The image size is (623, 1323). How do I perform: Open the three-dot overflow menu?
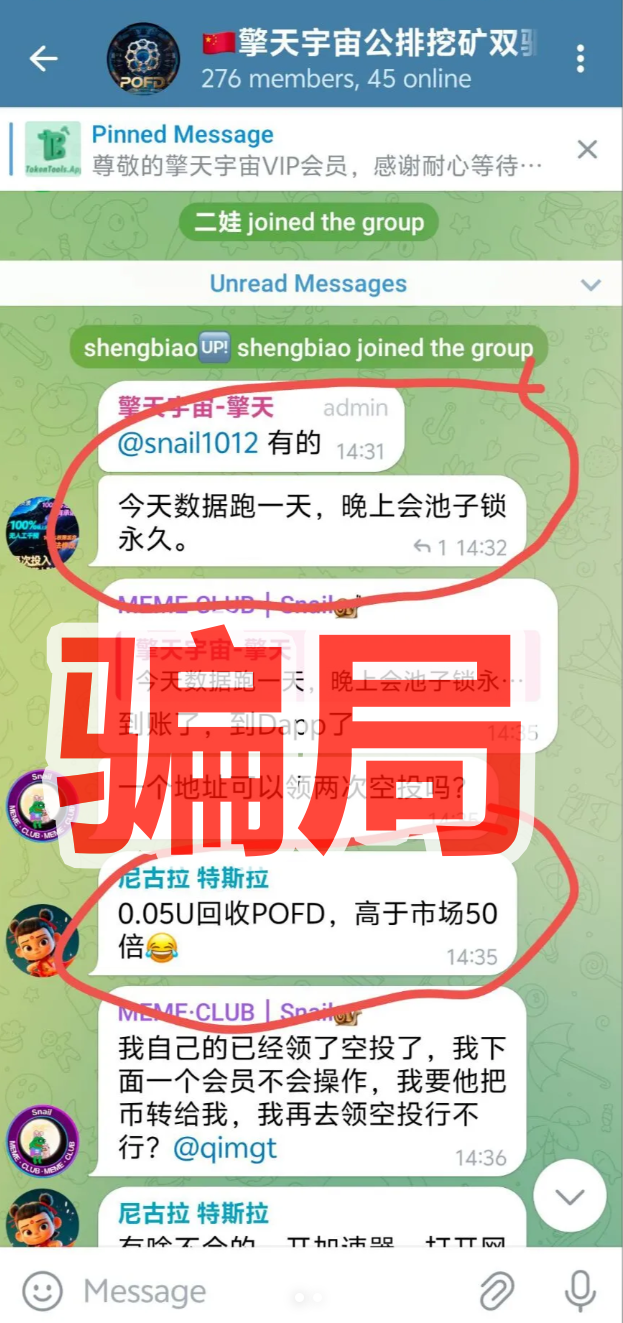coord(581,58)
